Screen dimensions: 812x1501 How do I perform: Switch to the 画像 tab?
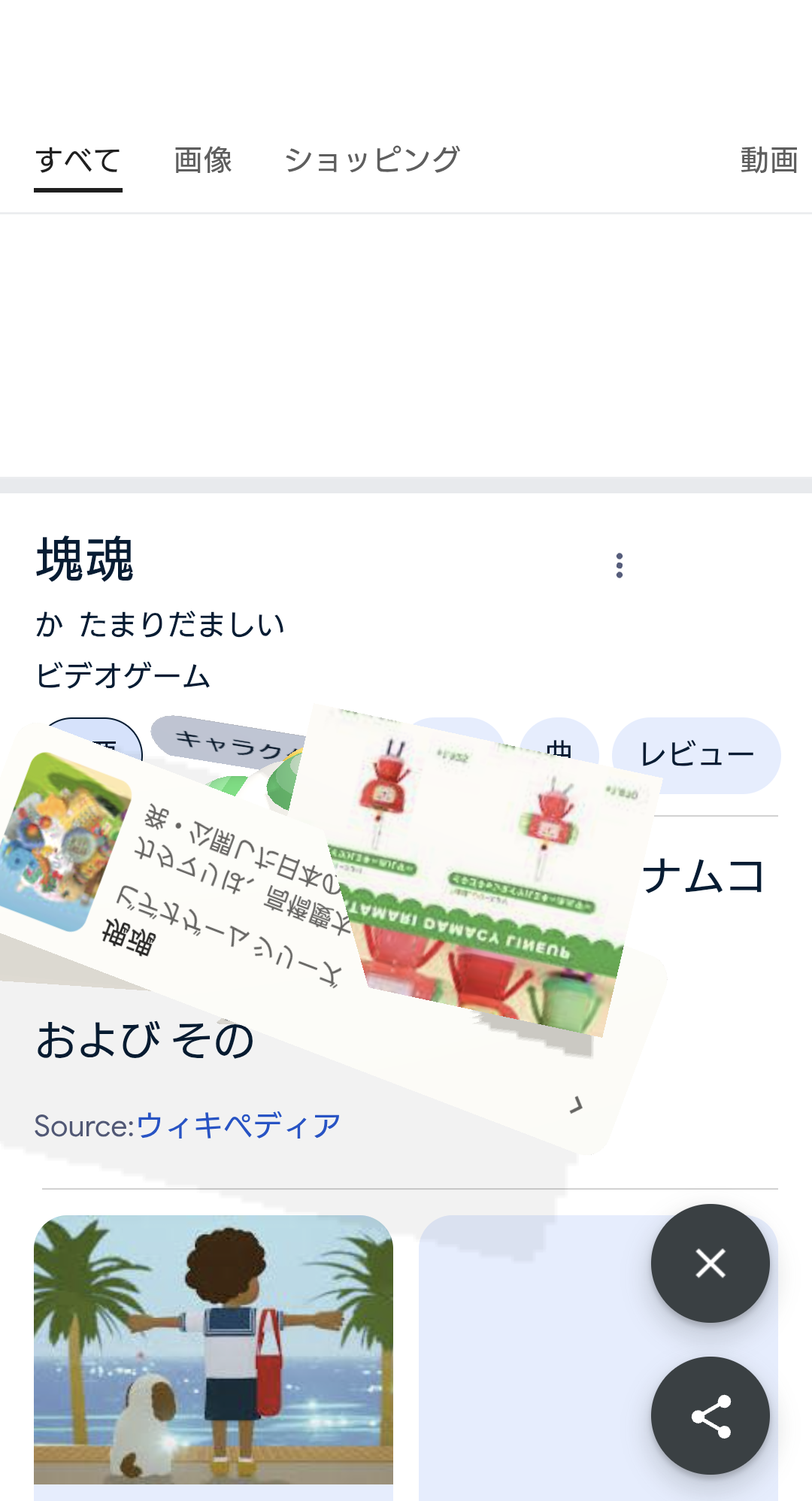[x=203, y=160]
